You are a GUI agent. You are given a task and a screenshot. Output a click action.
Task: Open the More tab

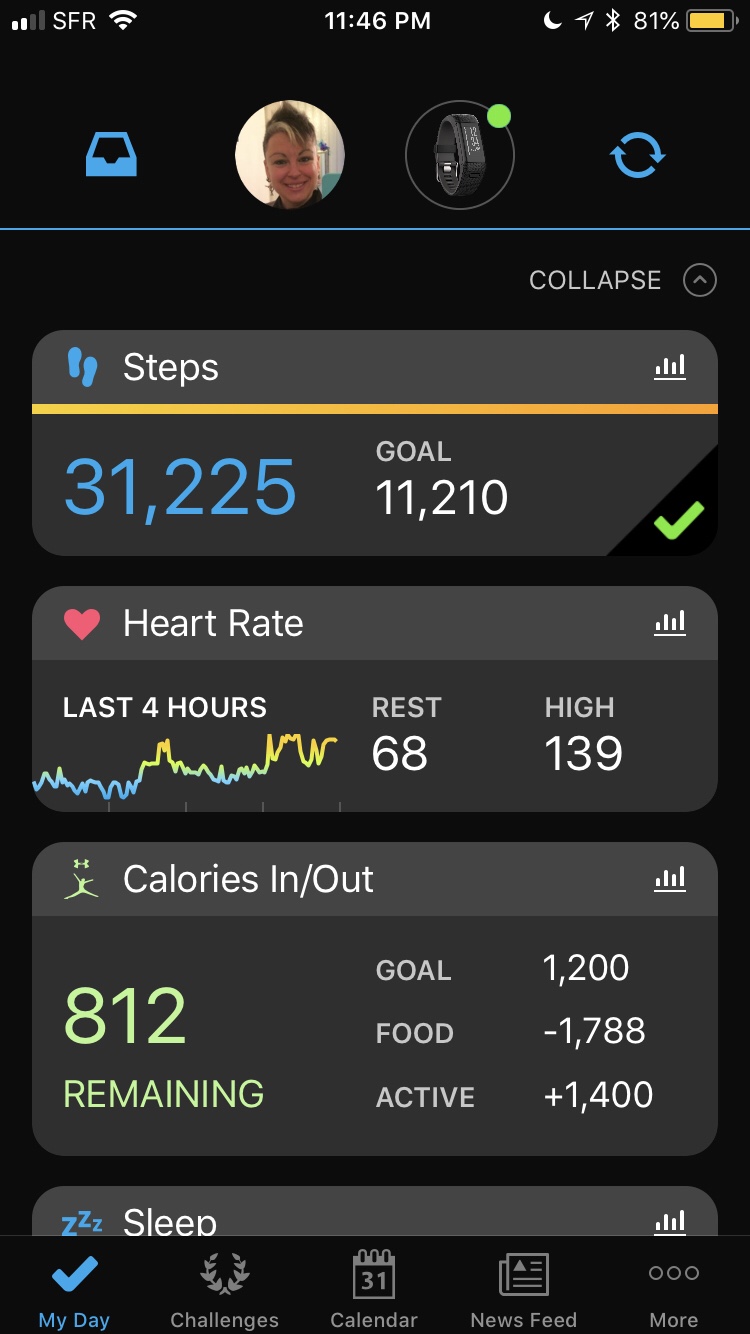(x=674, y=1290)
